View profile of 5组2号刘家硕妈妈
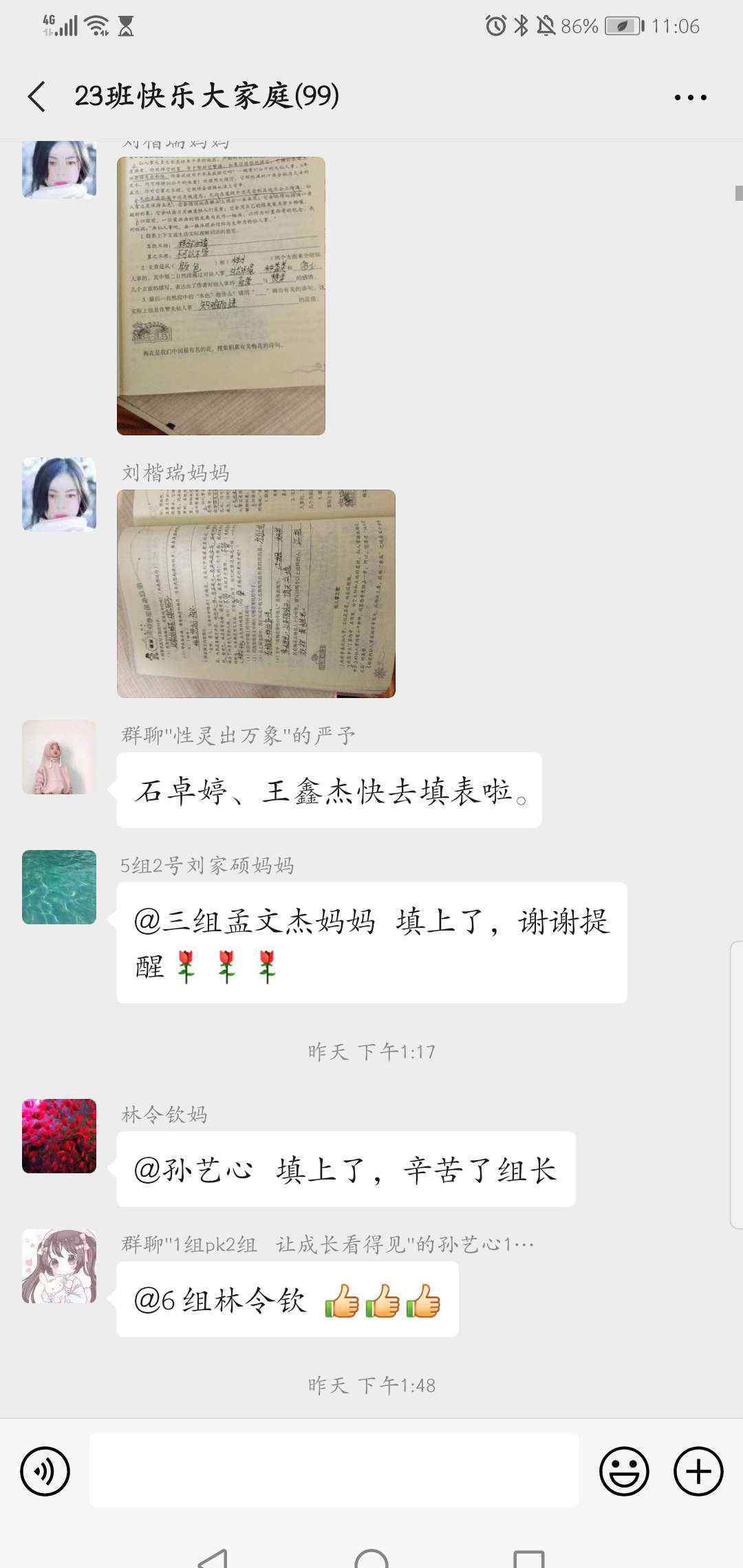 (x=59, y=887)
